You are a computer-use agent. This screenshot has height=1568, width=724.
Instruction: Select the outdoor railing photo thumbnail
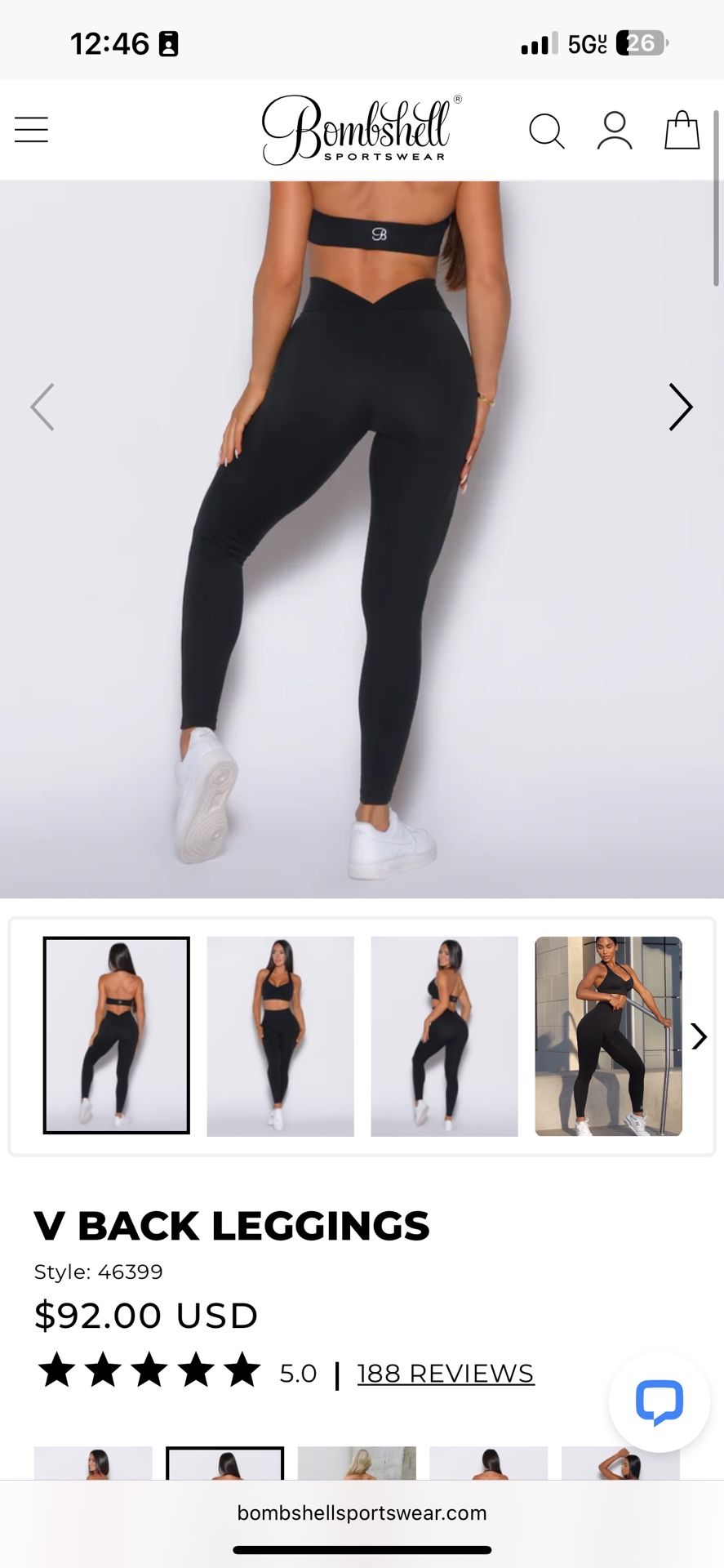(x=608, y=1036)
